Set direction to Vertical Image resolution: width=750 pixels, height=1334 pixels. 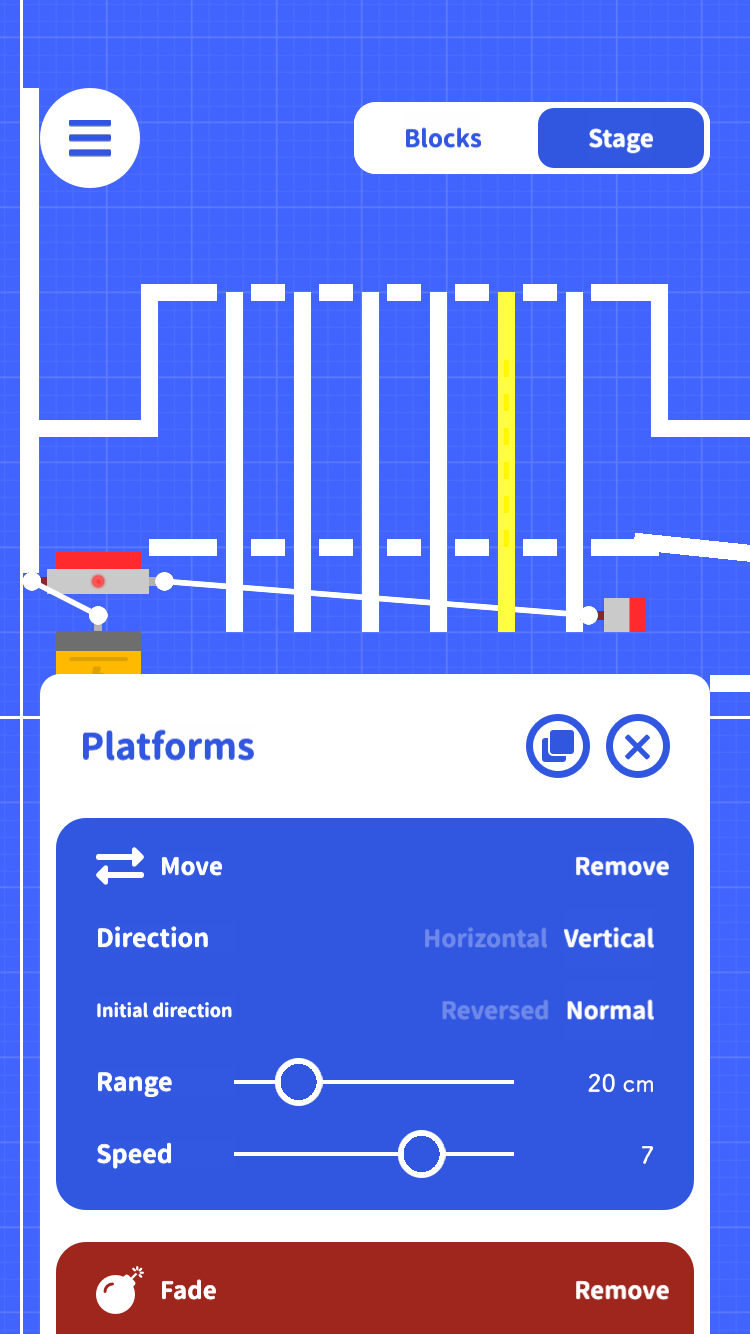(x=609, y=938)
